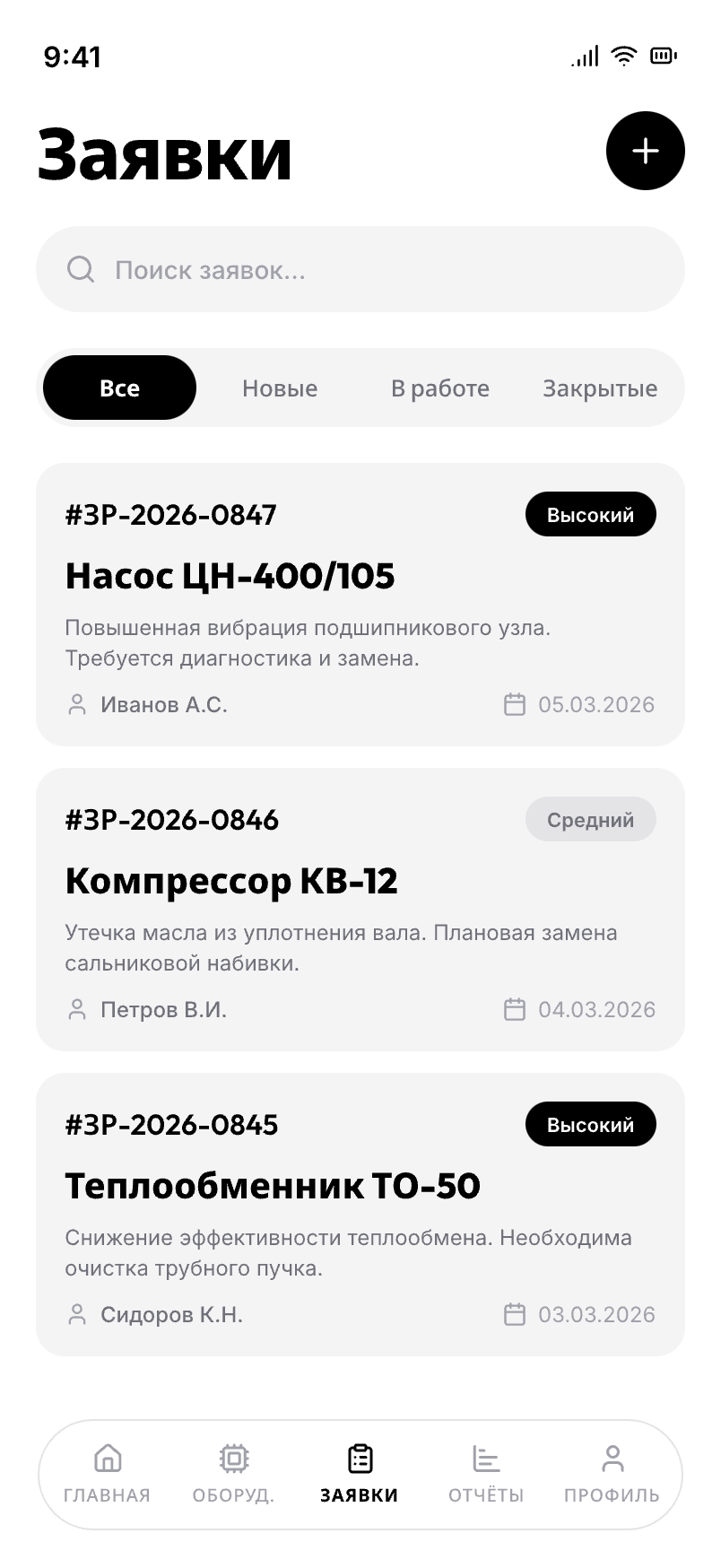Click the Иванов А.С. assignee name
This screenshot has height=1568, width=721.
[x=165, y=705]
